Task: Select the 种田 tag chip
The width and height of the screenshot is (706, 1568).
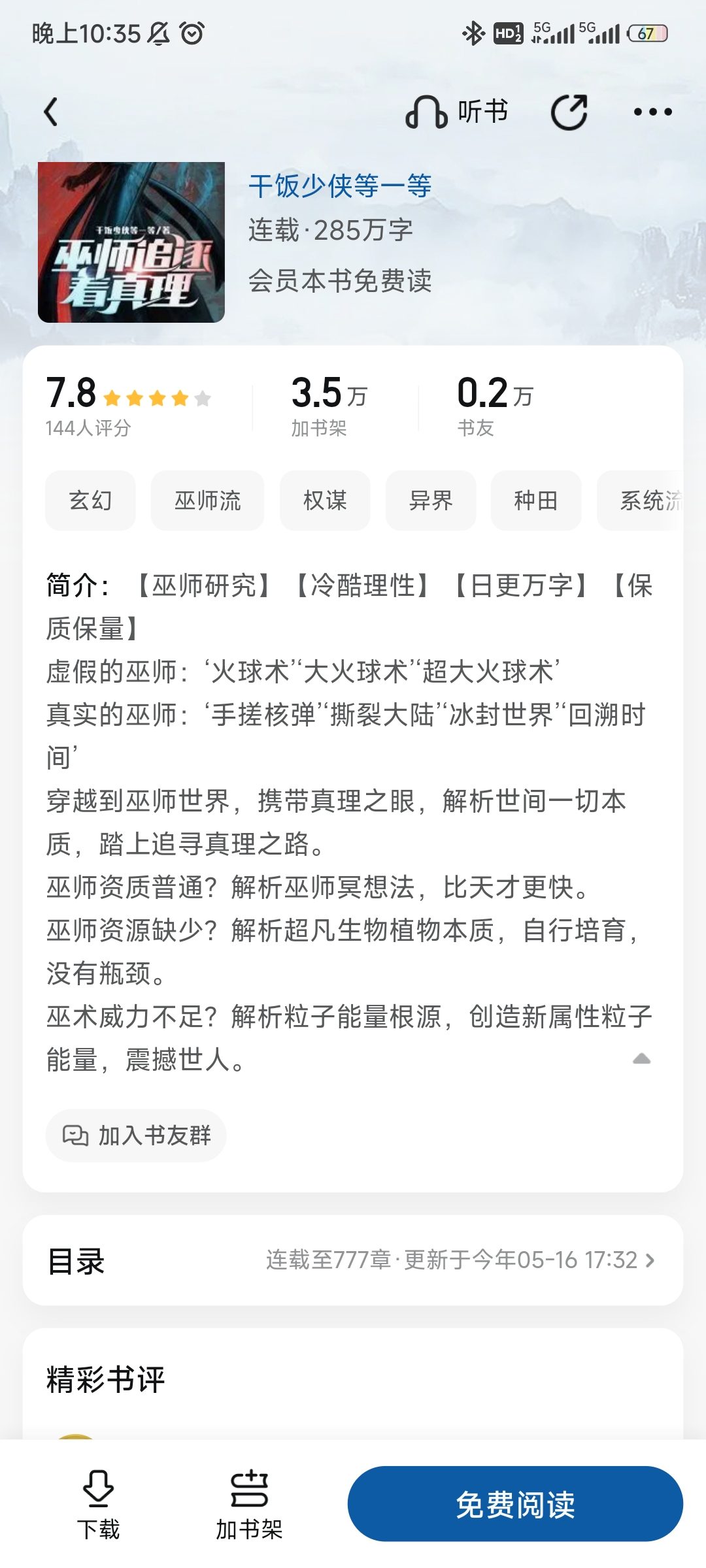Action: tap(536, 501)
